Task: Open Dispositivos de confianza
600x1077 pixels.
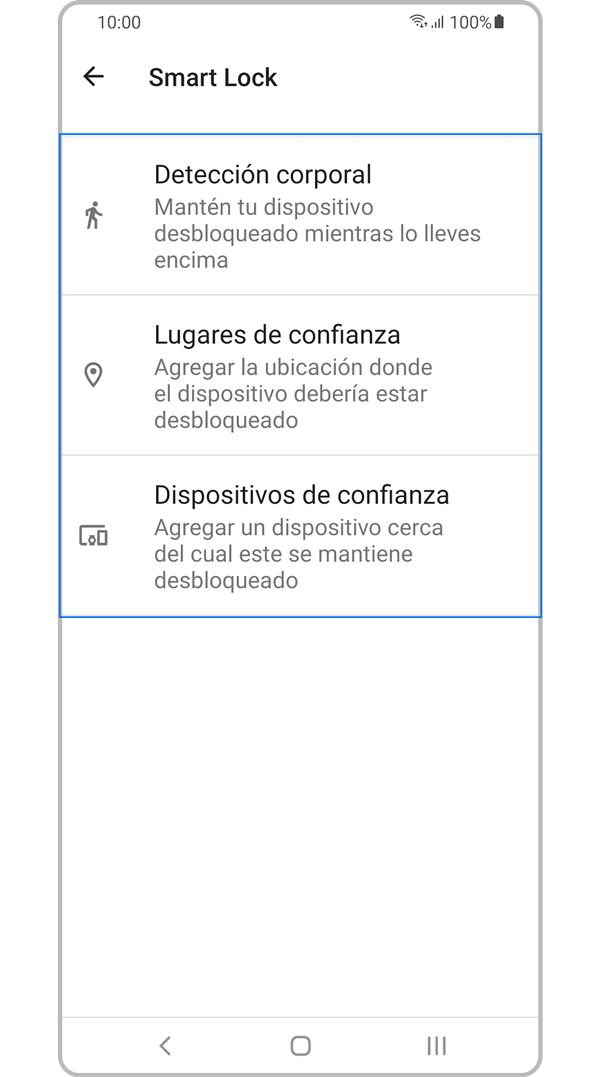Action: 300,536
